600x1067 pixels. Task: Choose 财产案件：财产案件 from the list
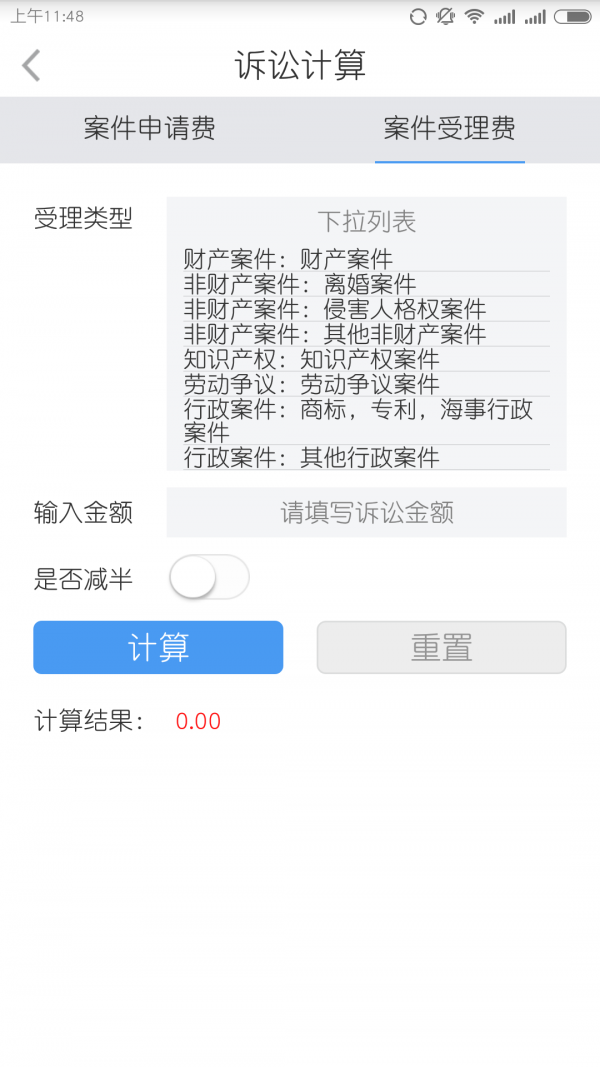tap(288, 259)
